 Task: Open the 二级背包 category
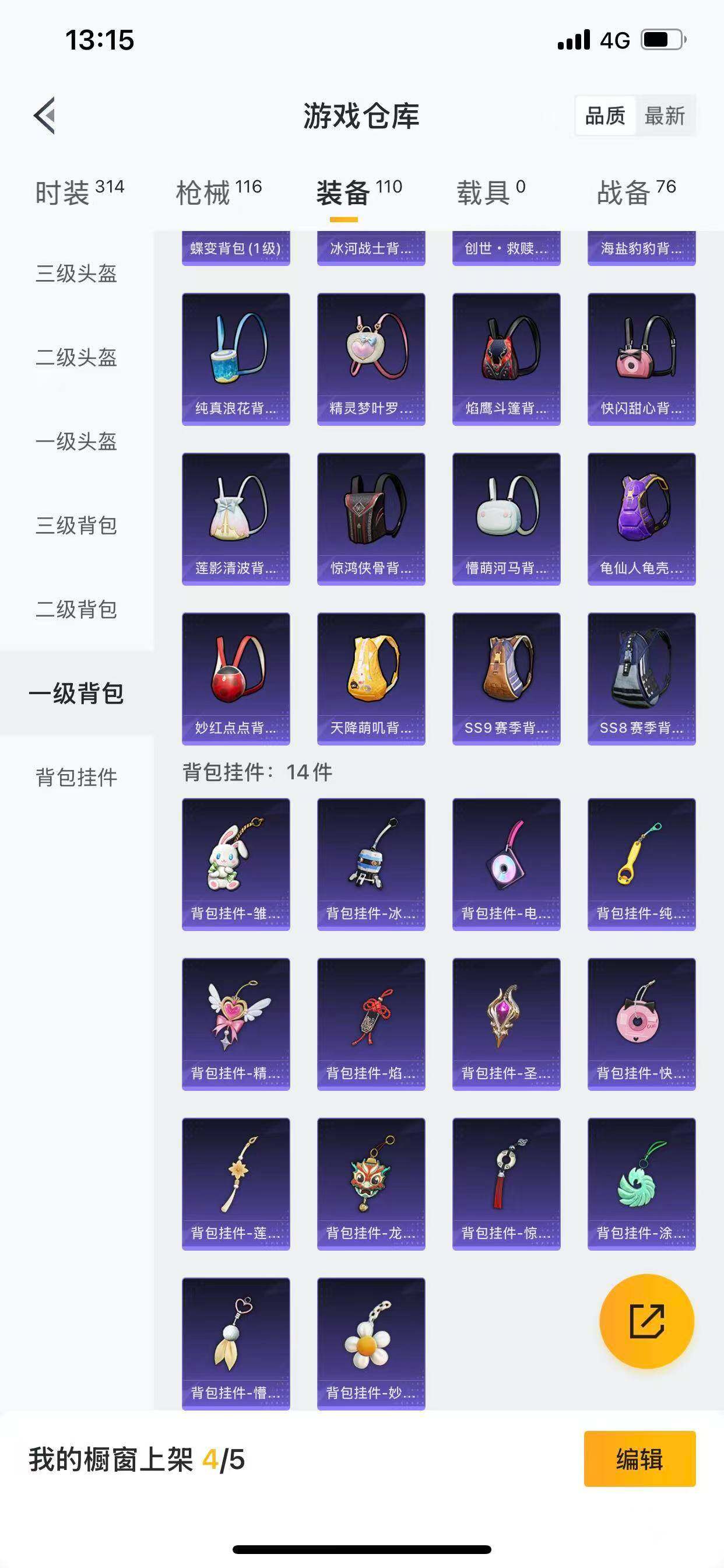[77, 608]
